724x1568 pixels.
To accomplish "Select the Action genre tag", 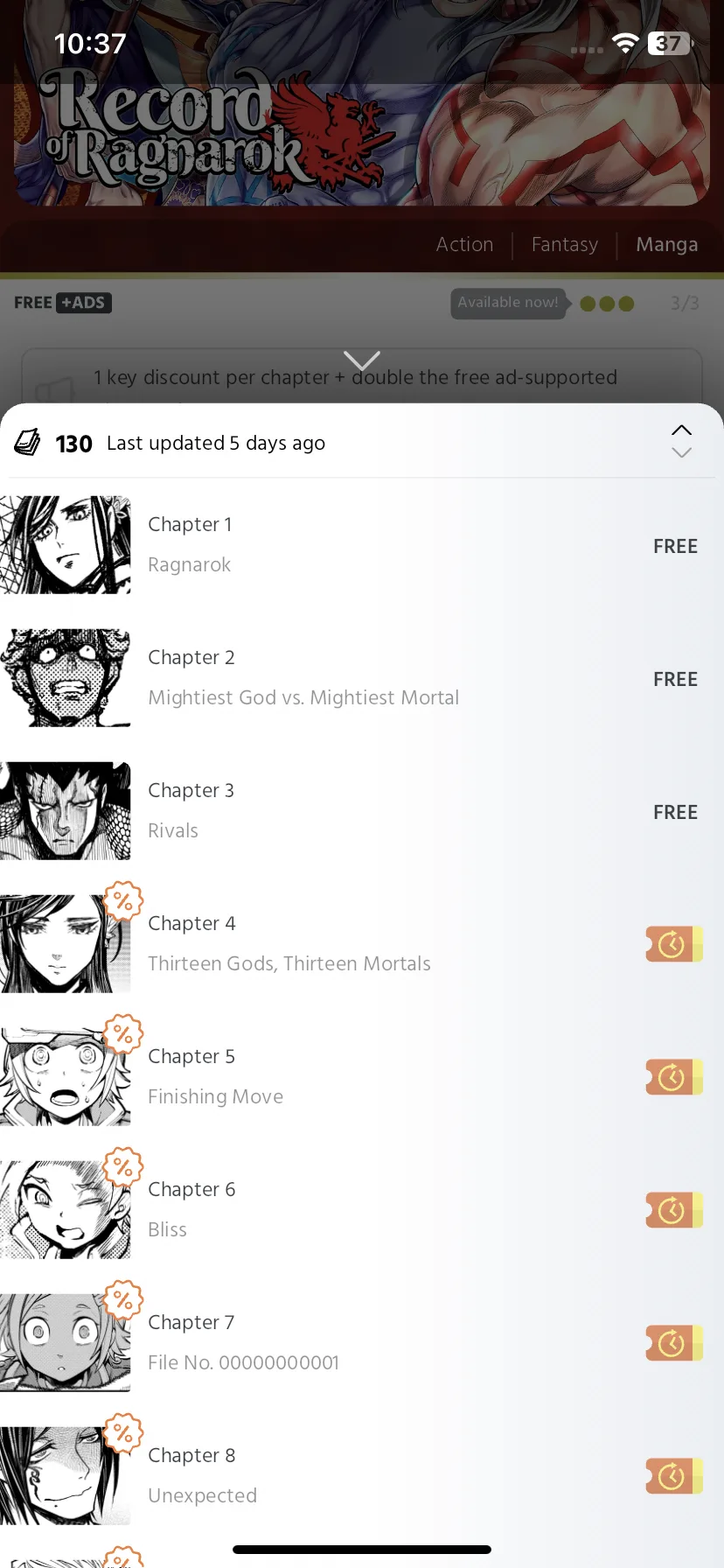I will [x=464, y=245].
